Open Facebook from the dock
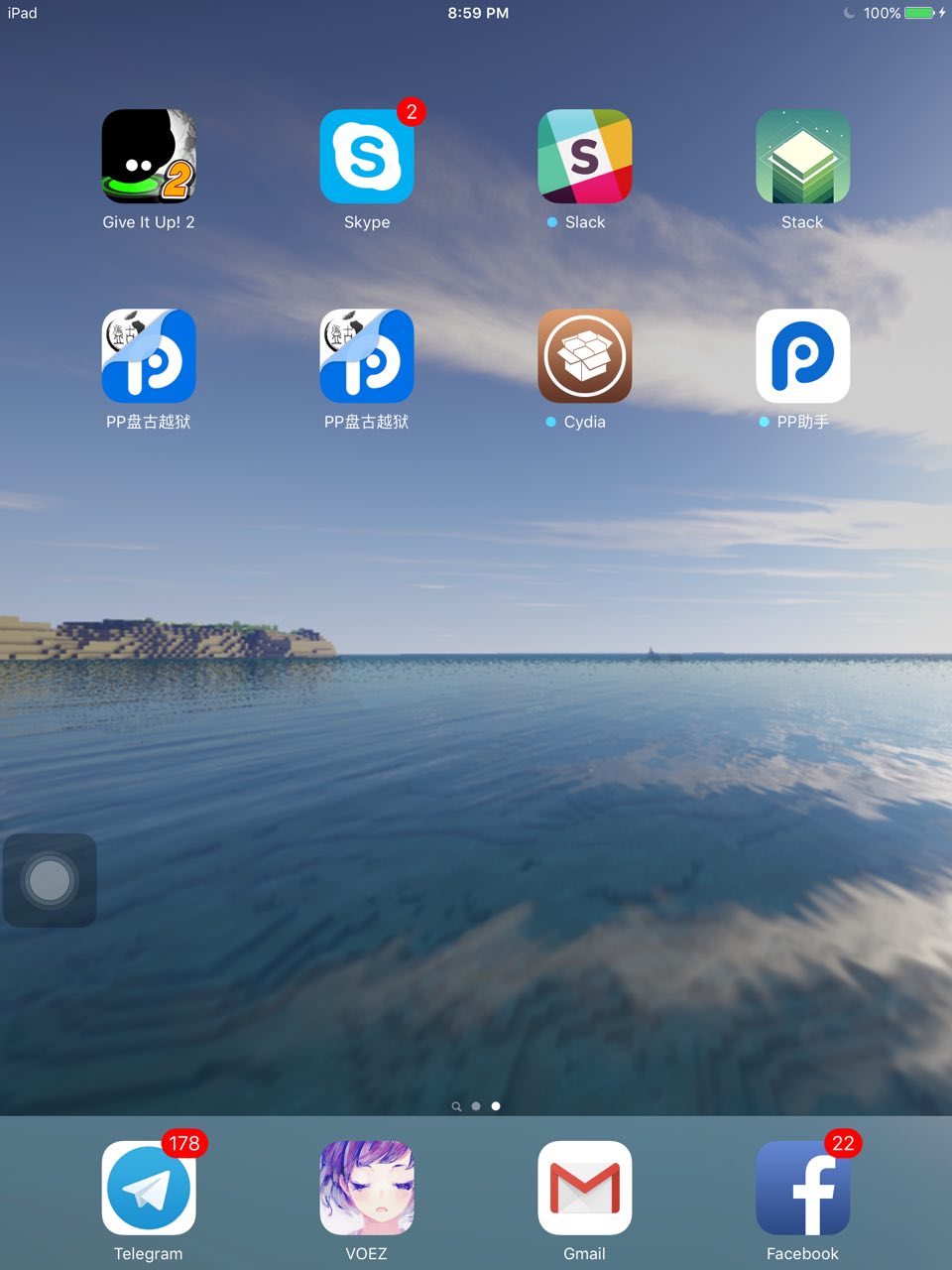Viewport: 952px width, 1270px height. click(803, 1188)
